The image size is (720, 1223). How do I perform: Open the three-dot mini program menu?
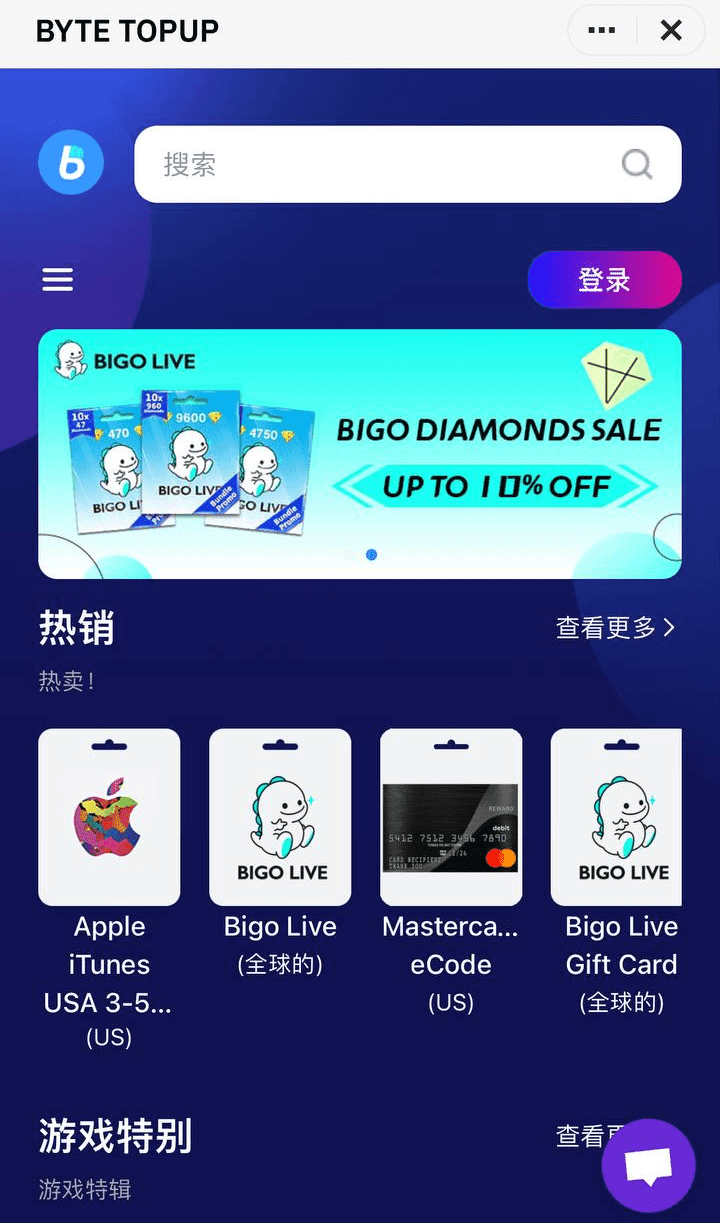602,31
